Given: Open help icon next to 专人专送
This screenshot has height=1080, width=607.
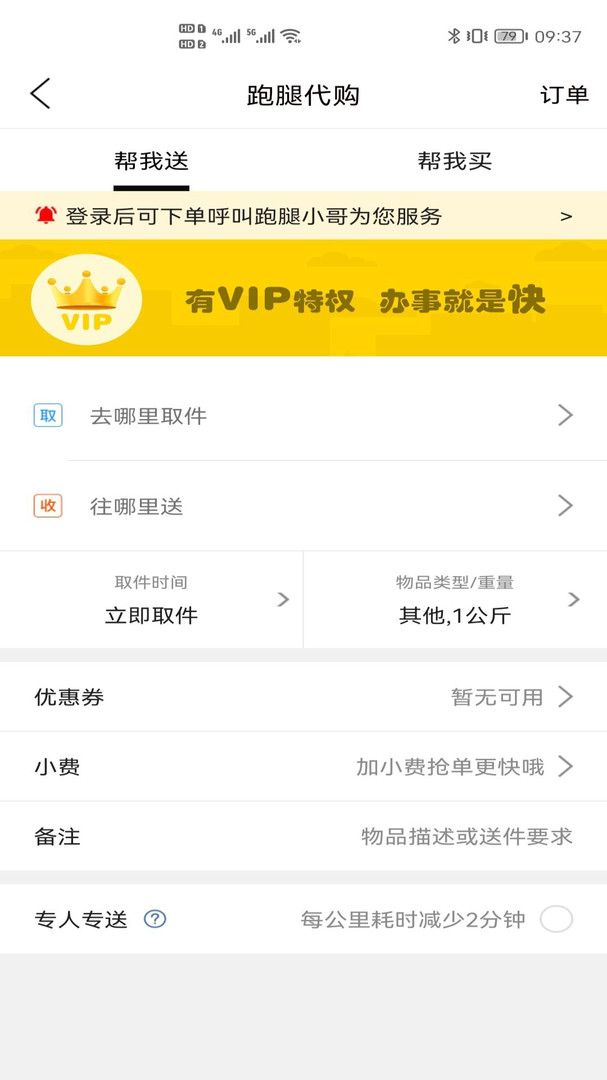Looking at the screenshot, I should tap(155, 919).
